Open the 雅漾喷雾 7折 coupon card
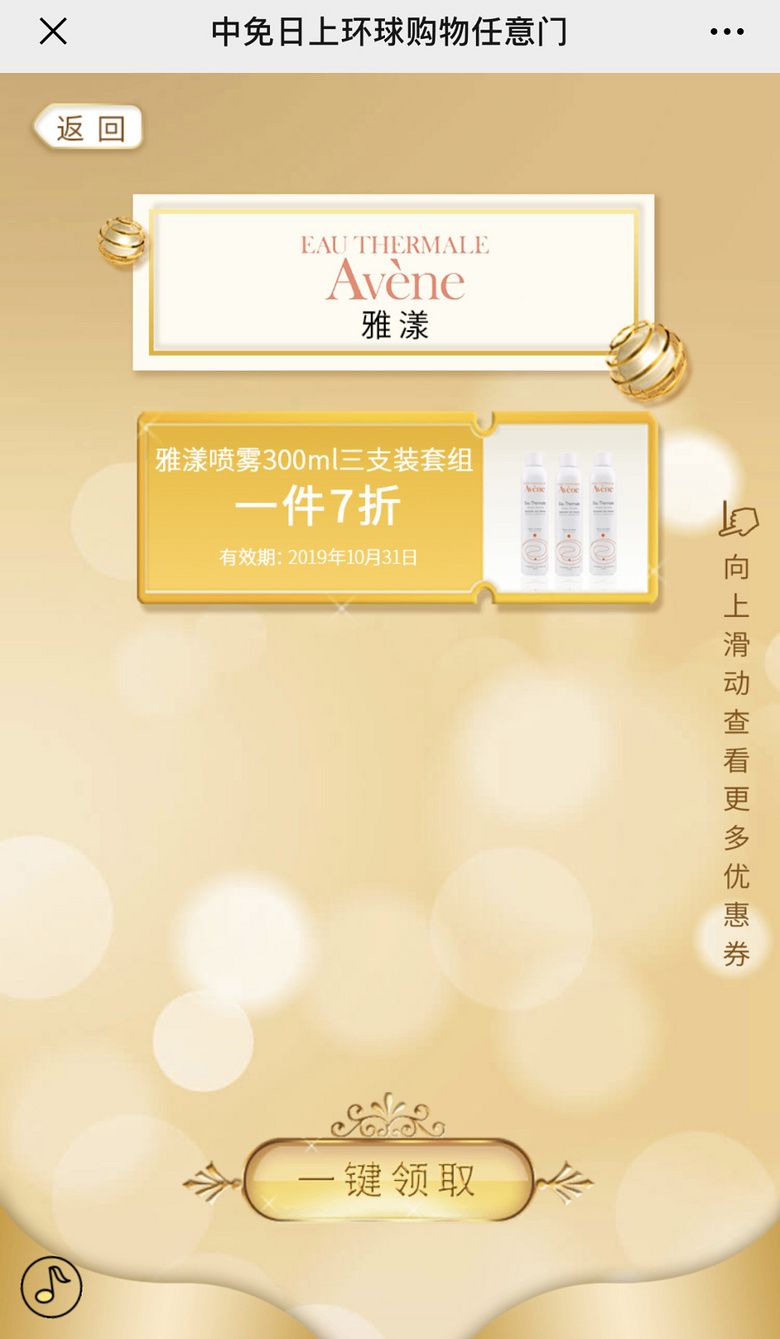 pos(397,509)
